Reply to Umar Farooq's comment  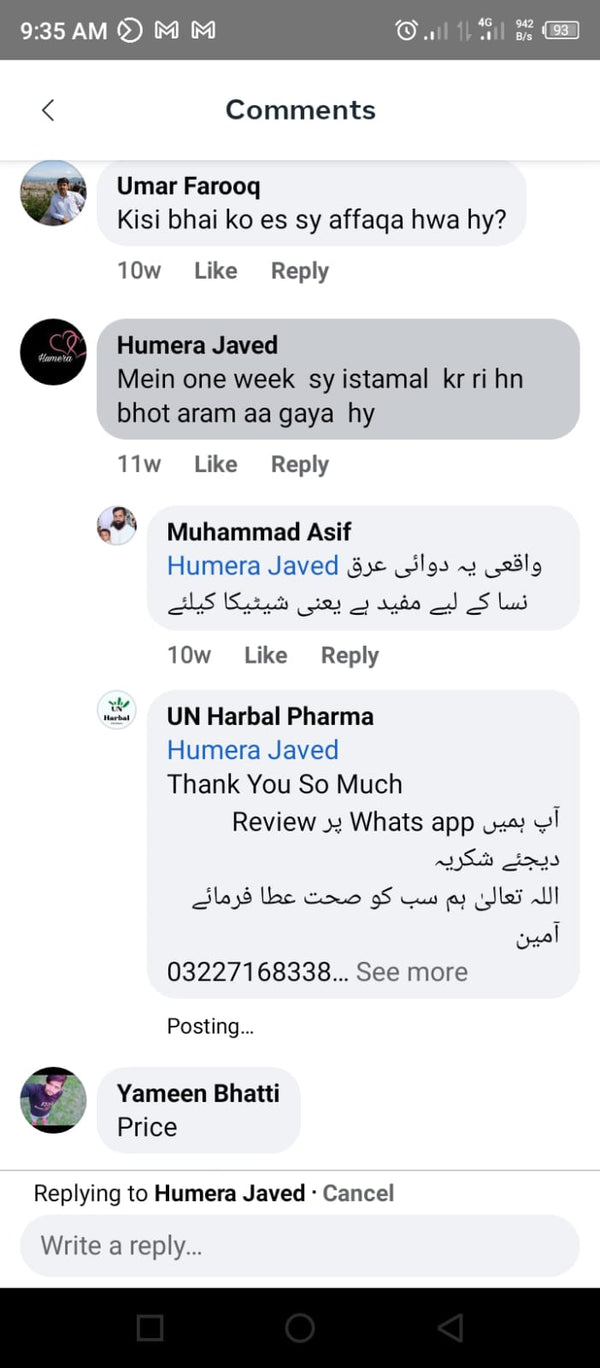pos(299,271)
